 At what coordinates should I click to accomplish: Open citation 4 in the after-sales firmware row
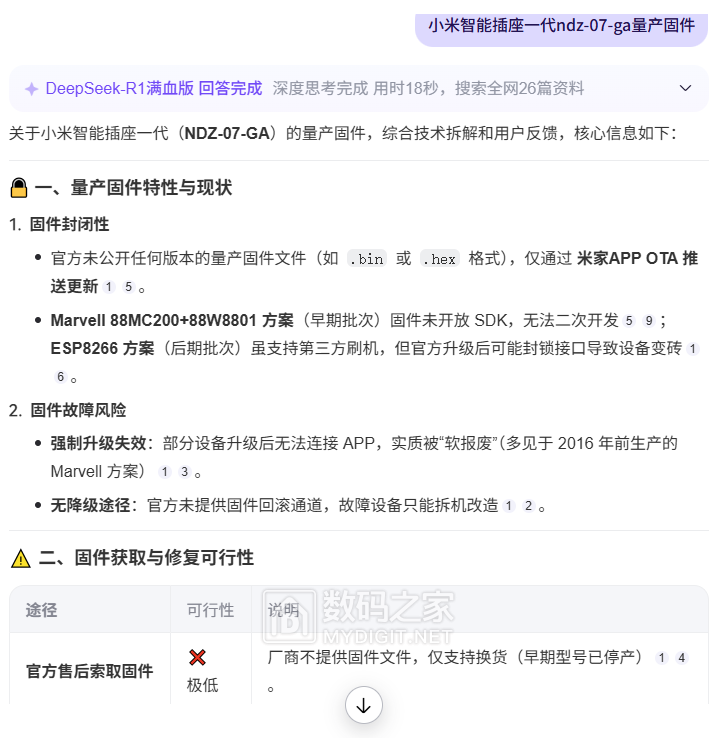(682, 658)
